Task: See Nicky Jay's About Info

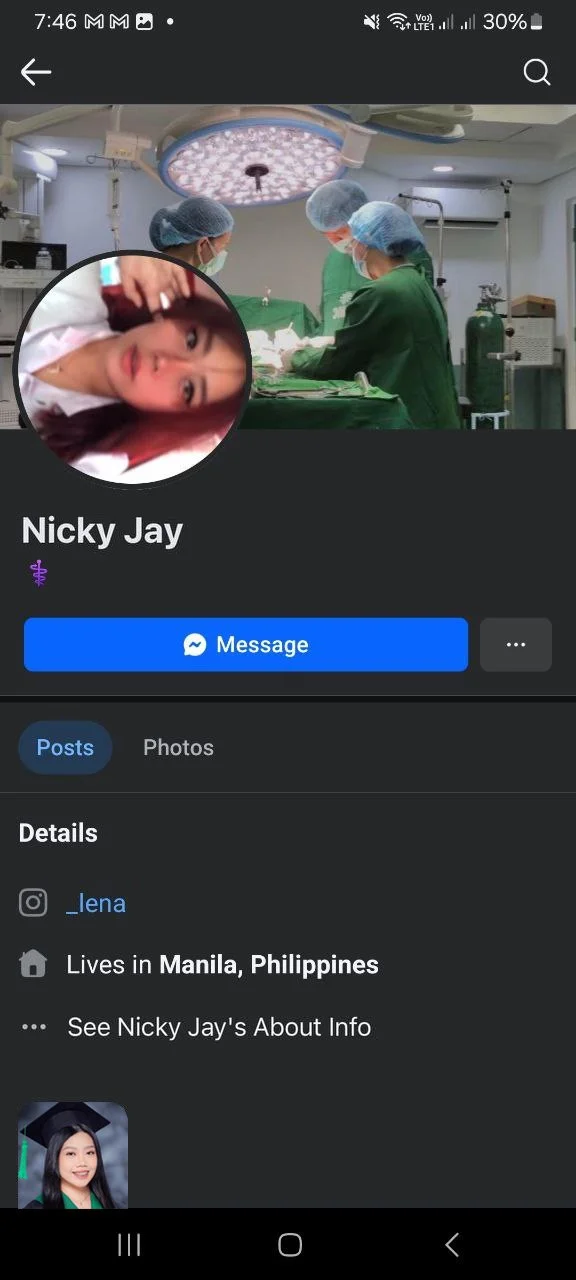Action: coord(219,1027)
